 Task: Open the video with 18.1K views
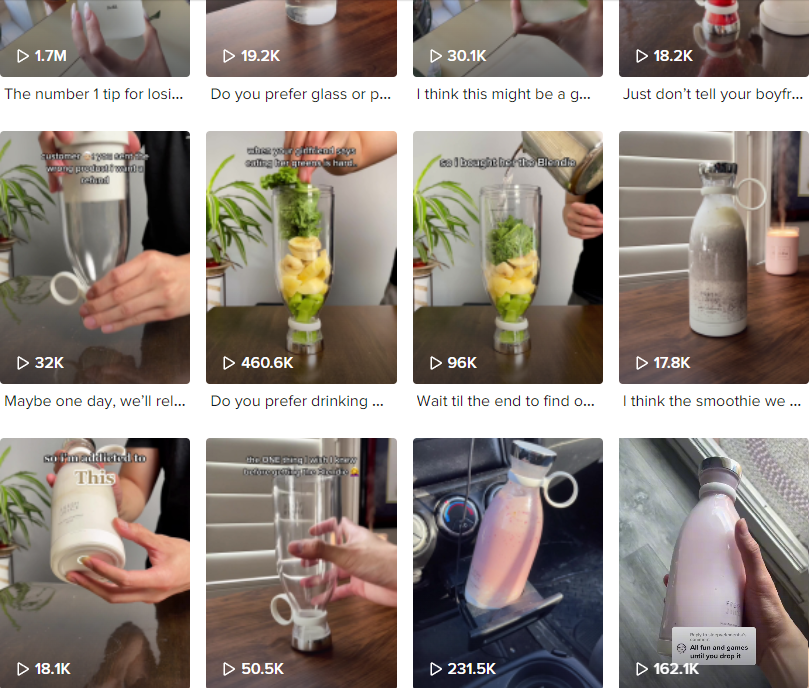pyautogui.click(x=95, y=562)
